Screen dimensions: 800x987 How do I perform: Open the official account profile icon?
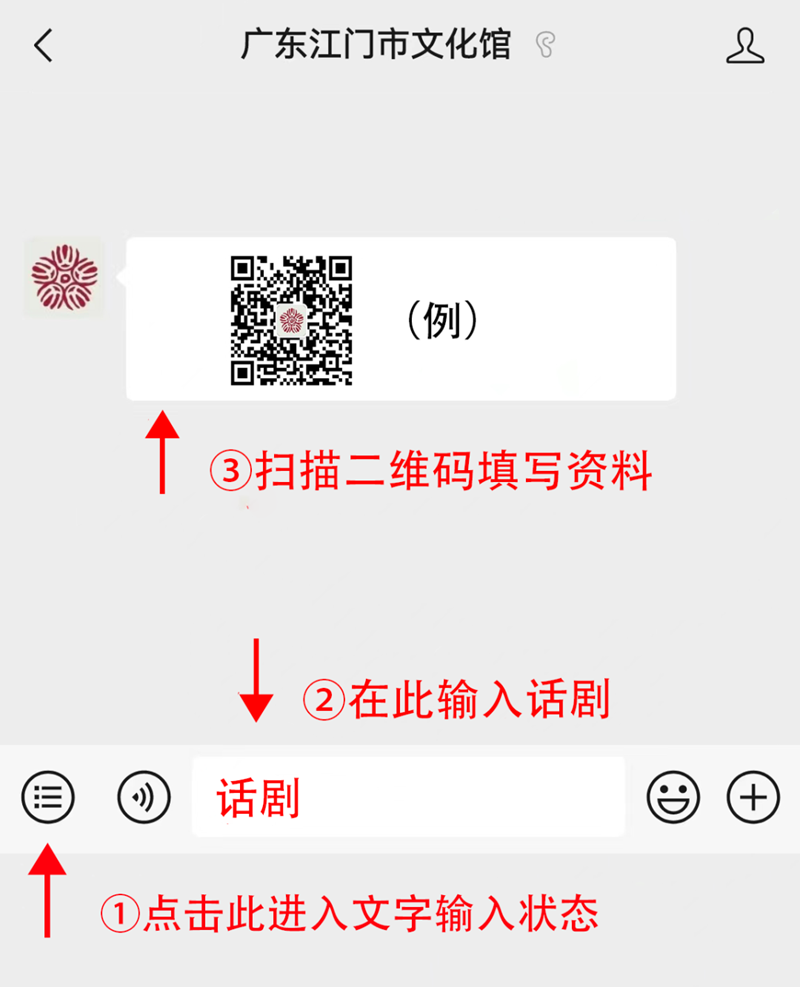point(745,47)
